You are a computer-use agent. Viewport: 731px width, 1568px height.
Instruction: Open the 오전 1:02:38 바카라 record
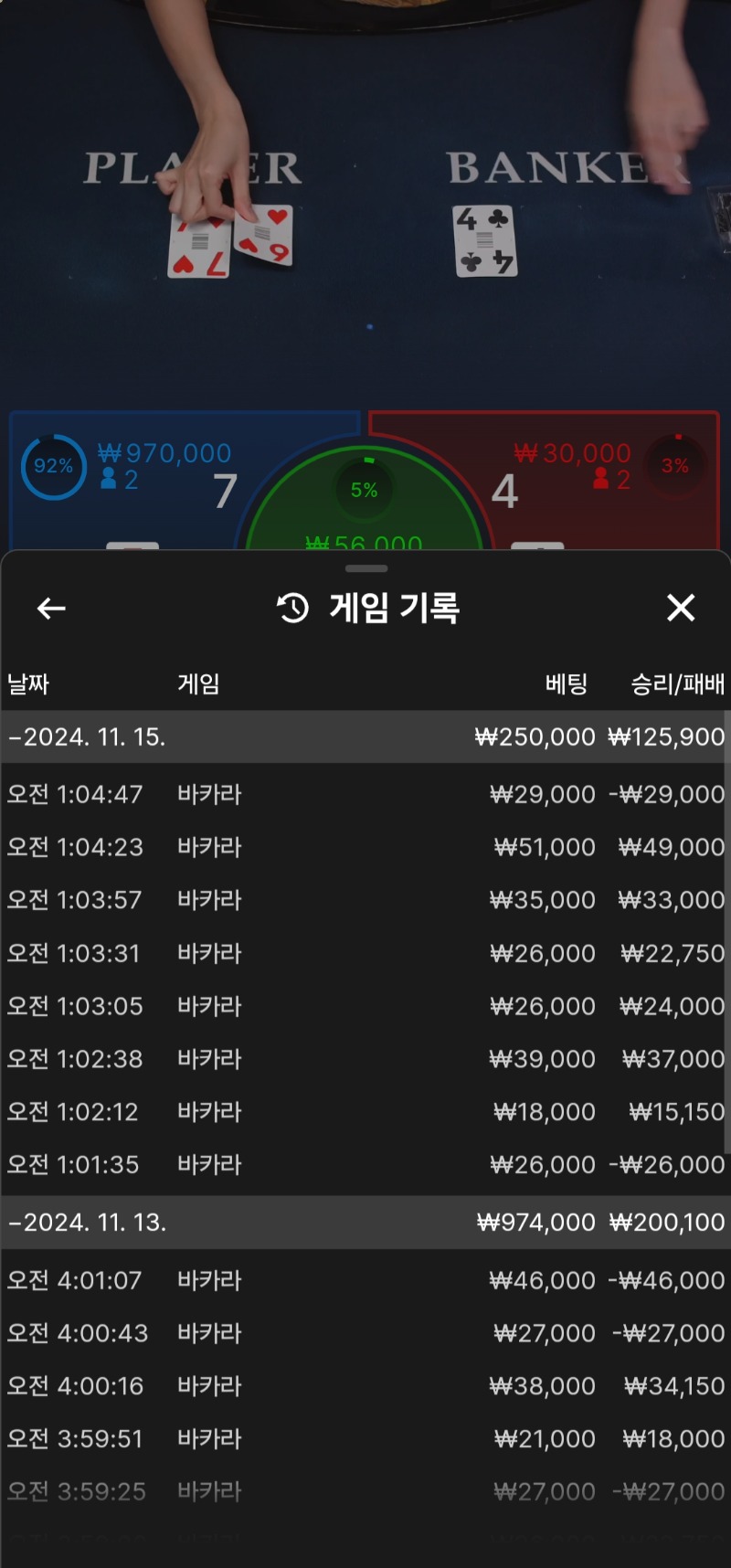tap(365, 1059)
